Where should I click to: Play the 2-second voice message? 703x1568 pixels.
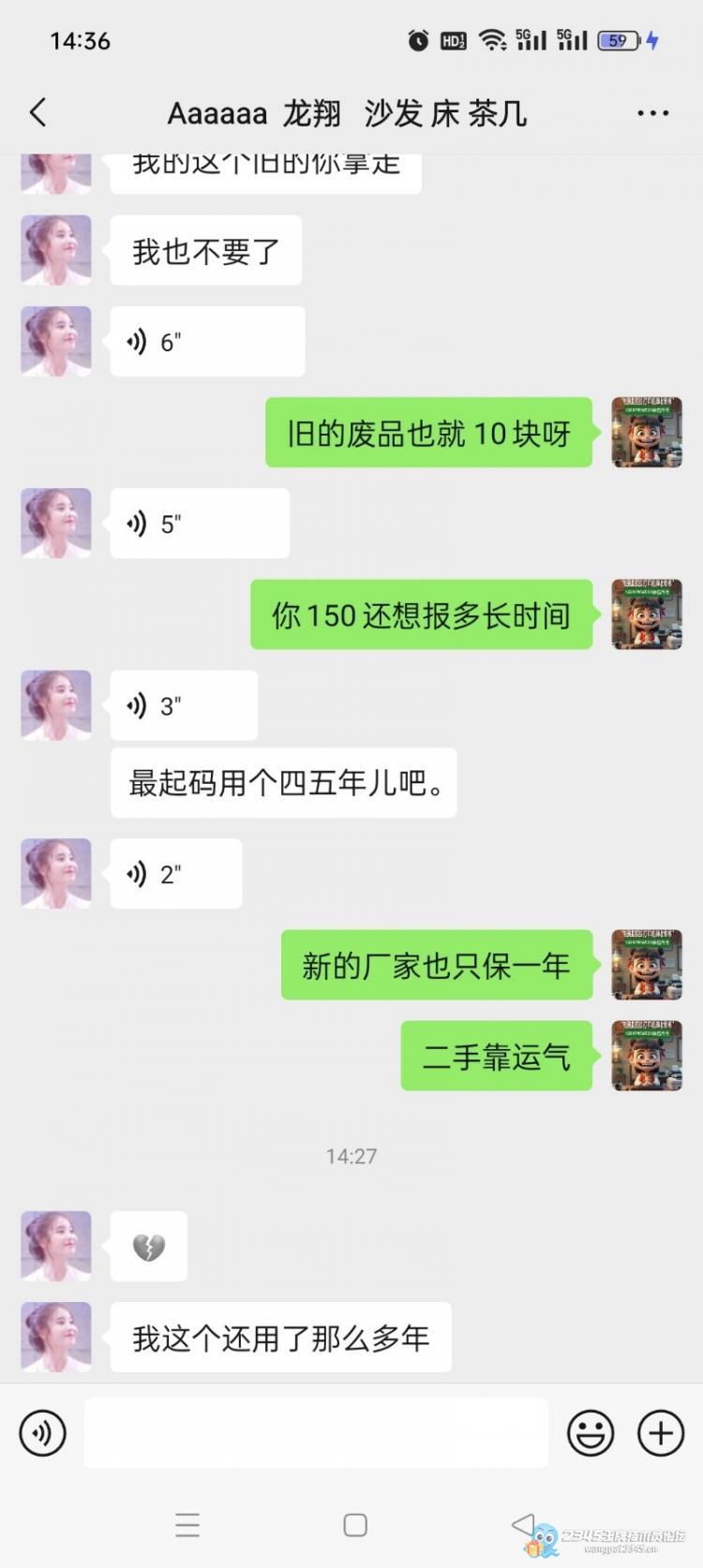[x=175, y=874]
